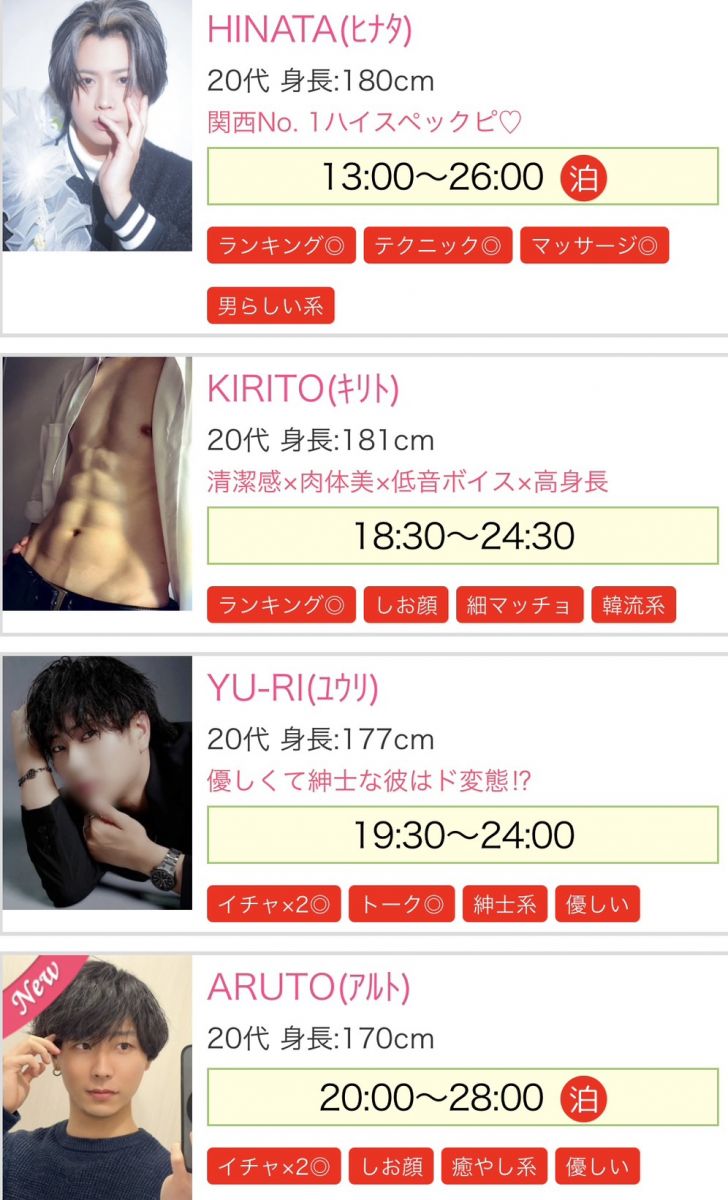Viewport: 728px width, 1200px height.
Task: Tap the マッサージ◎ tag
Action: click(594, 246)
